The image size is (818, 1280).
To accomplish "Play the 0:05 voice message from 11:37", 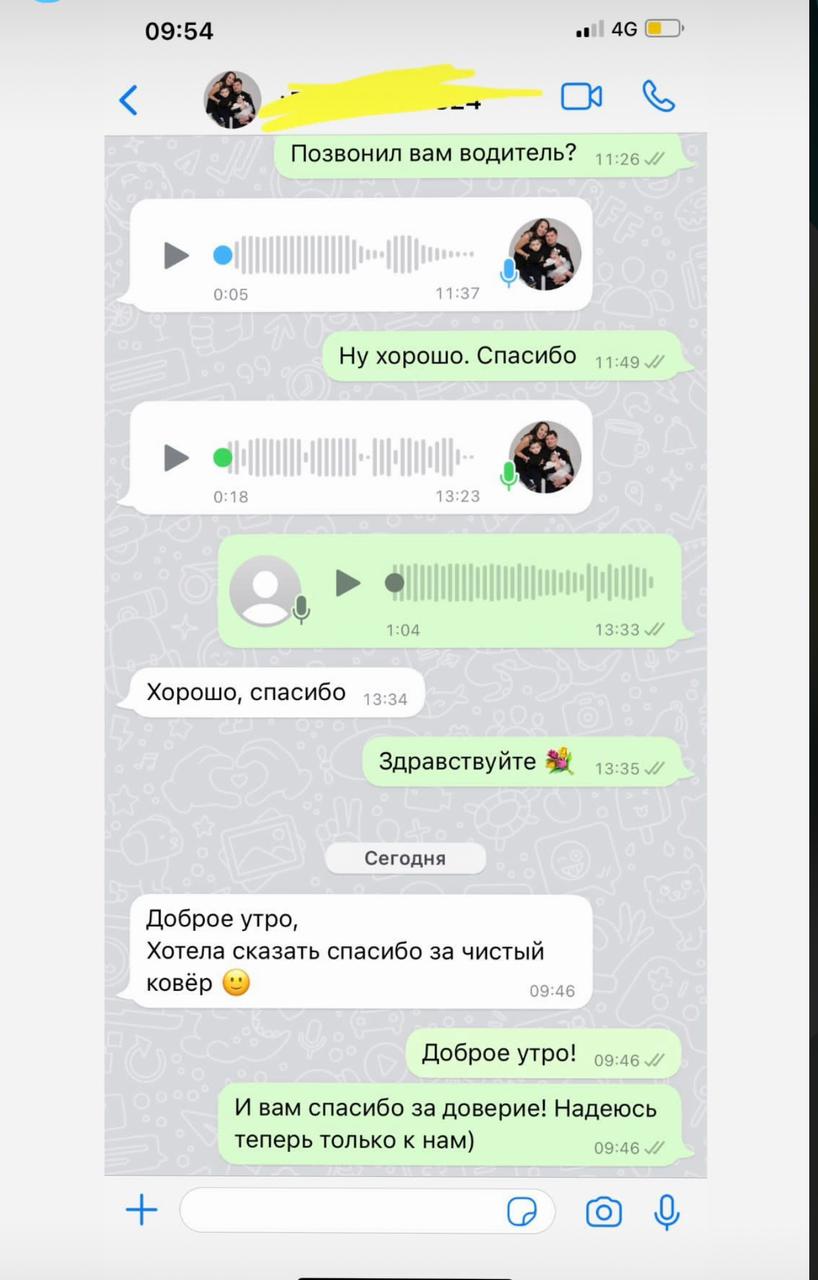I will tap(177, 255).
